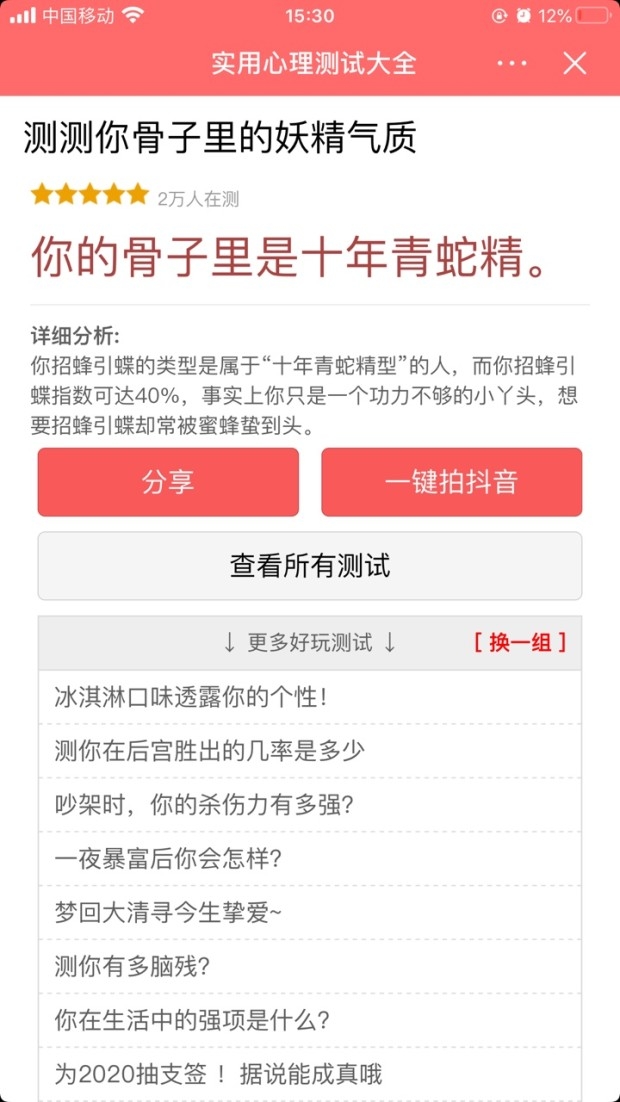The width and height of the screenshot is (620, 1102).
Task: Select the test 为2020抽支签
Action: coord(310,1075)
